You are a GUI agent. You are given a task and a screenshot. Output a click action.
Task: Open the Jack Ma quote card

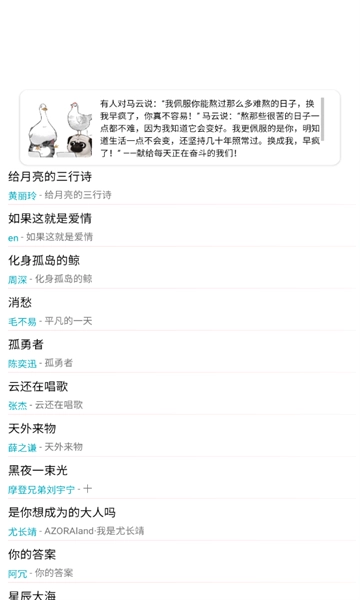point(180,127)
